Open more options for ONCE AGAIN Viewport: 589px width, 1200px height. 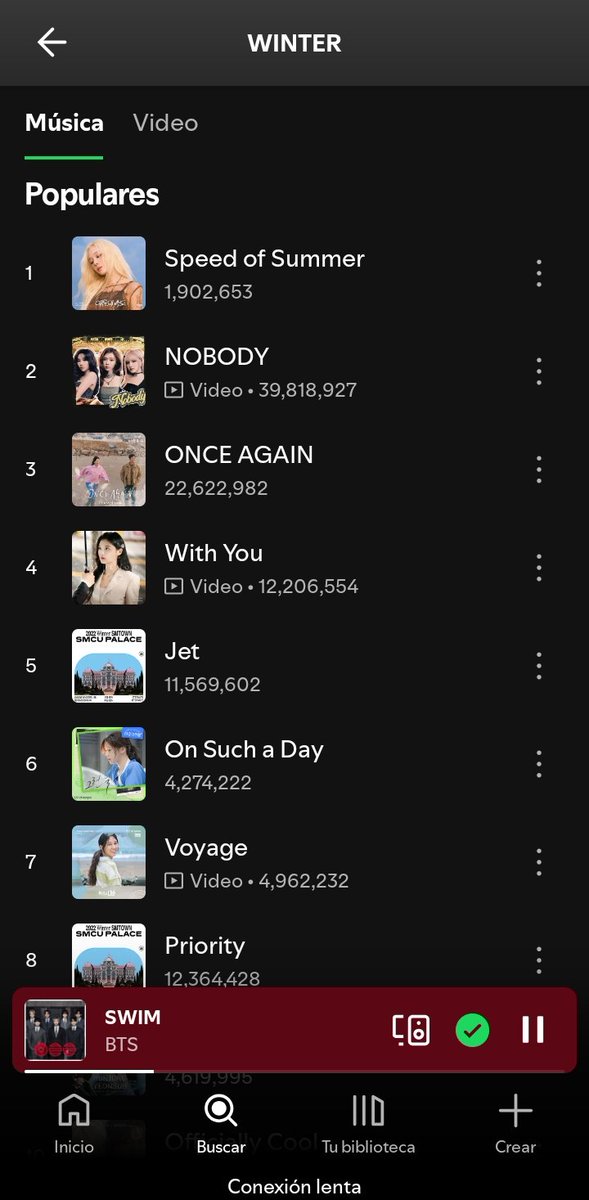538,469
